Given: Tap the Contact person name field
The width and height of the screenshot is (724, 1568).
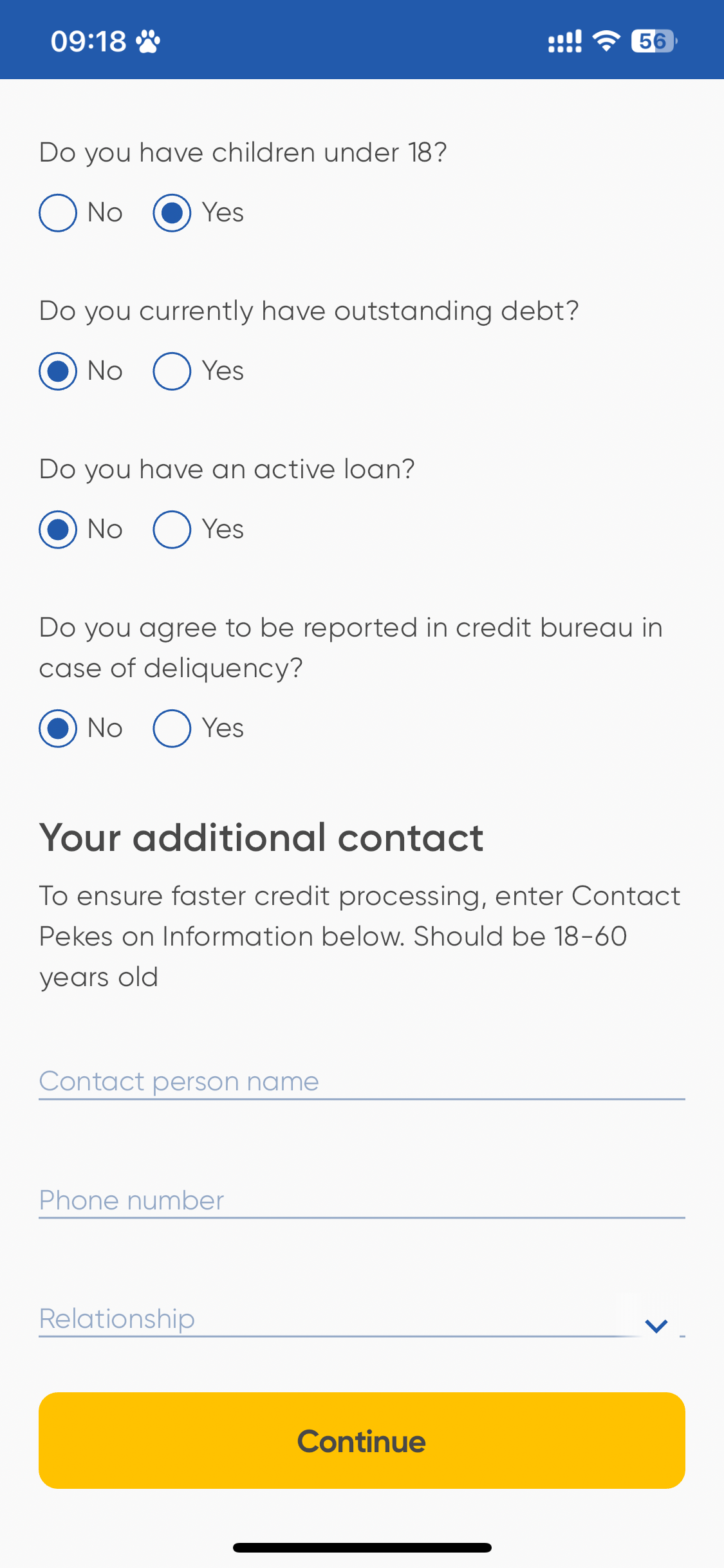Looking at the screenshot, I should tap(361, 1081).
